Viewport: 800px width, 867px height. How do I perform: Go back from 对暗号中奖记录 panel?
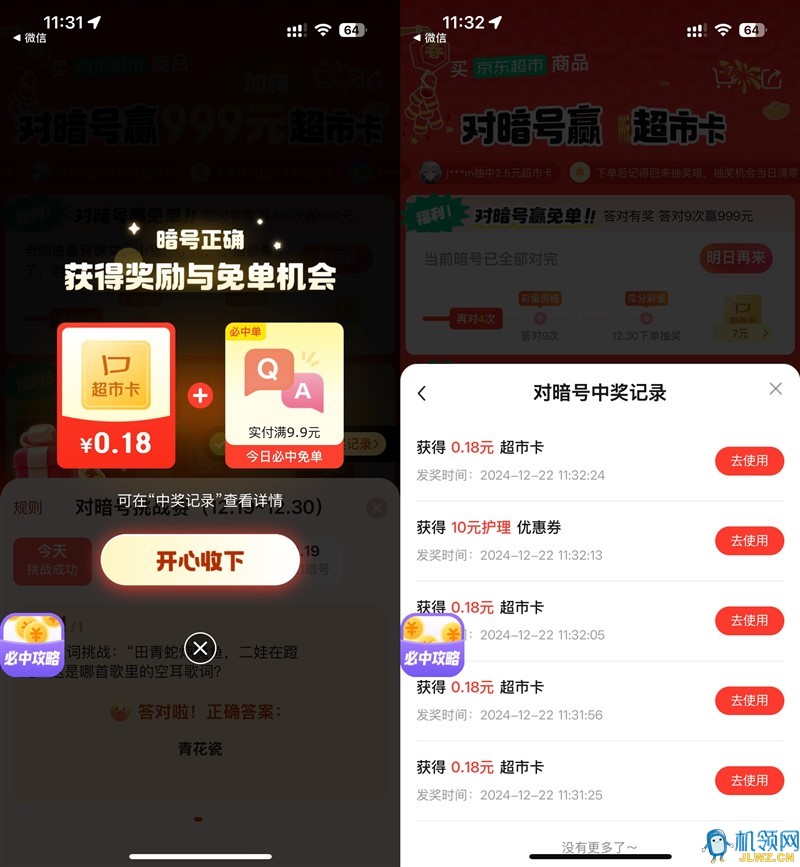422,393
